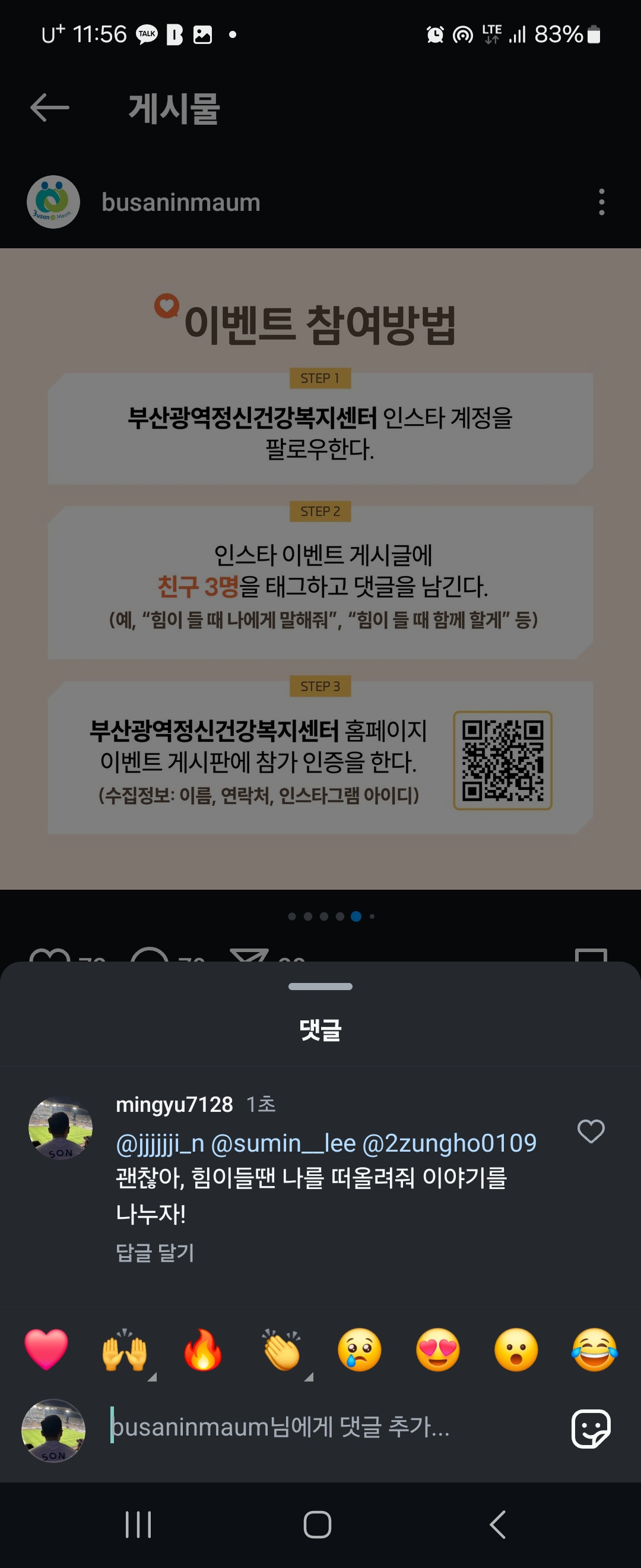Insert the clapping hands emoji
The height and width of the screenshot is (1568, 641).
[x=281, y=1349]
